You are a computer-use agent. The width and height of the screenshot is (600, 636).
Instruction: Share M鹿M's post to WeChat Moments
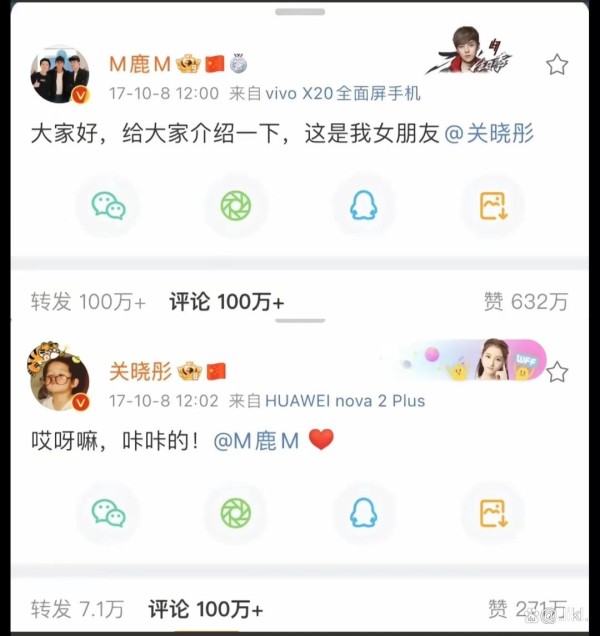point(236,206)
